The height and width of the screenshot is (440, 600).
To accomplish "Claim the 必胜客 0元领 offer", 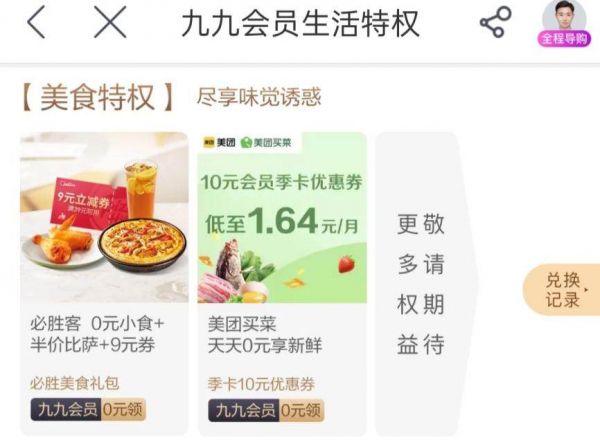I will [122, 409].
